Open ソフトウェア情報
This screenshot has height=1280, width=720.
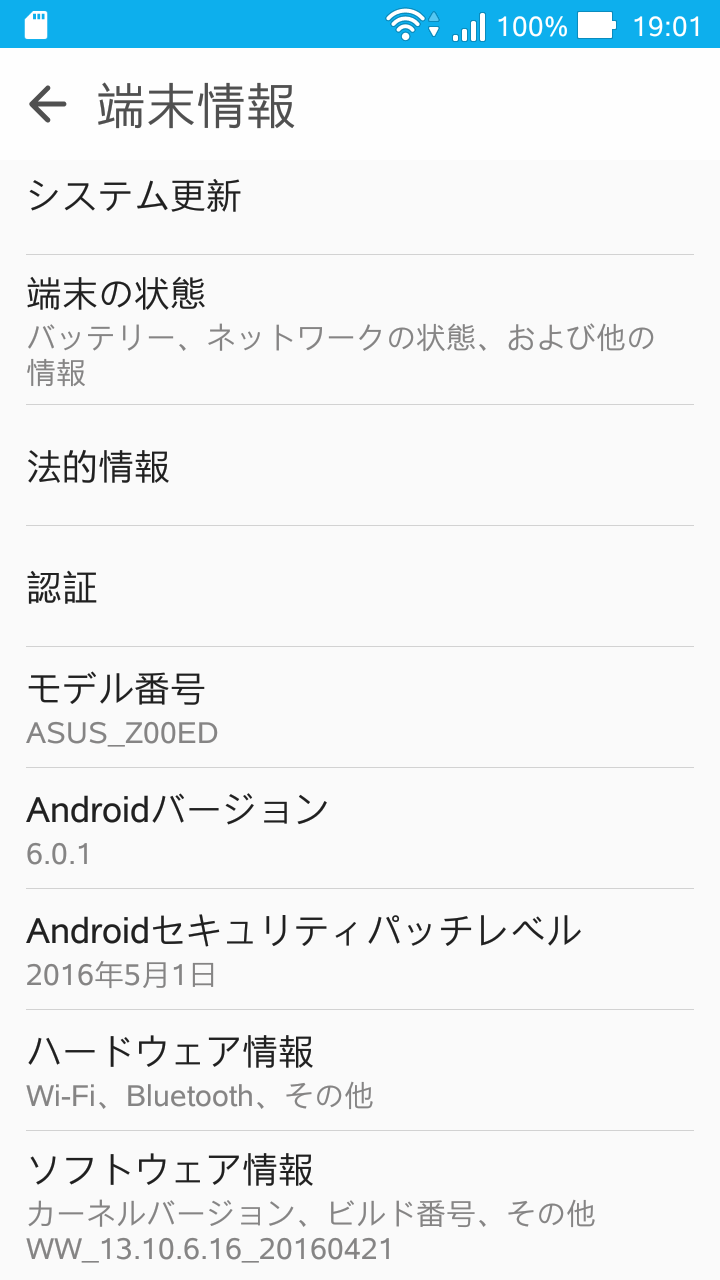[x=360, y=1205]
